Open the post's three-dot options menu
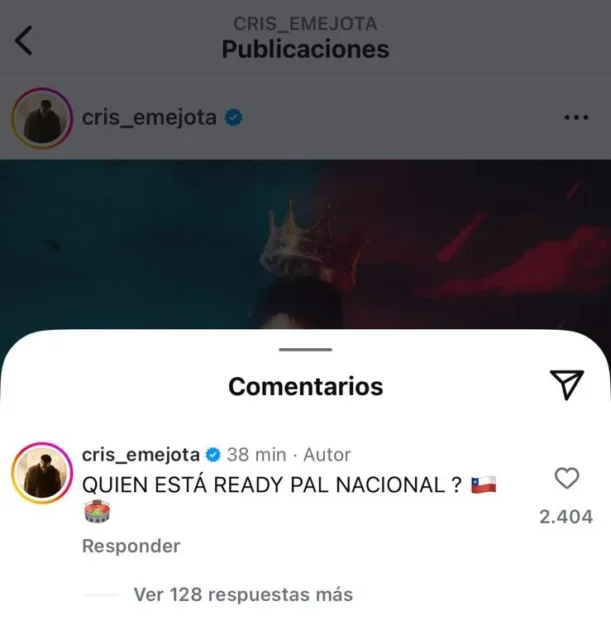 click(576, 118)
